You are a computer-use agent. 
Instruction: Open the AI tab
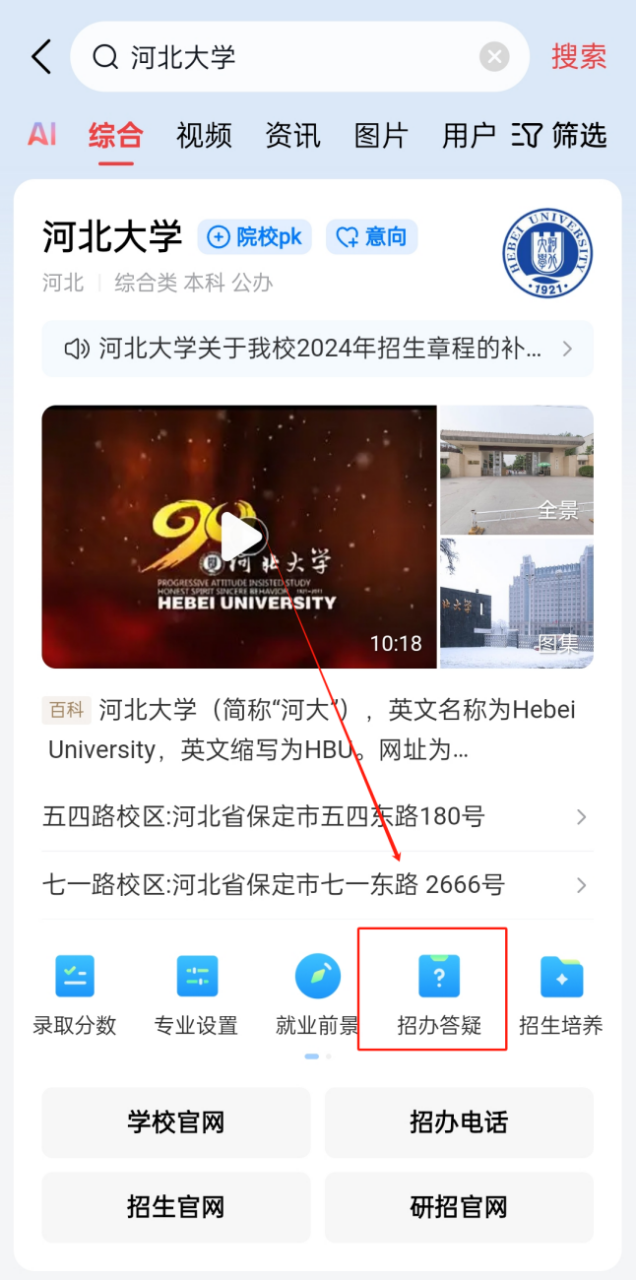tap(42, 135)
